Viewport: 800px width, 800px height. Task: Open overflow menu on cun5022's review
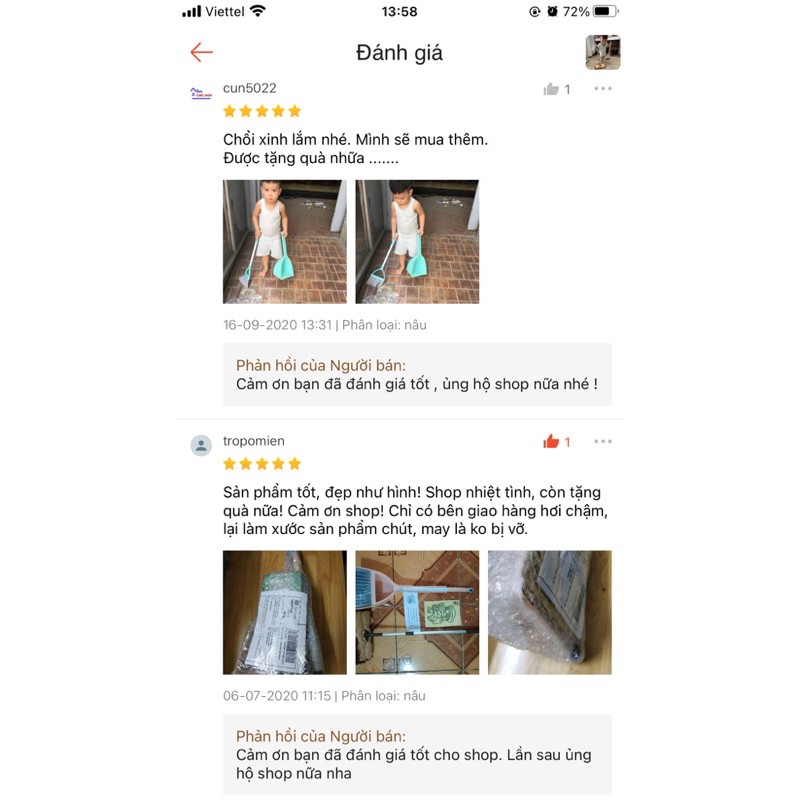pos(602,89)
